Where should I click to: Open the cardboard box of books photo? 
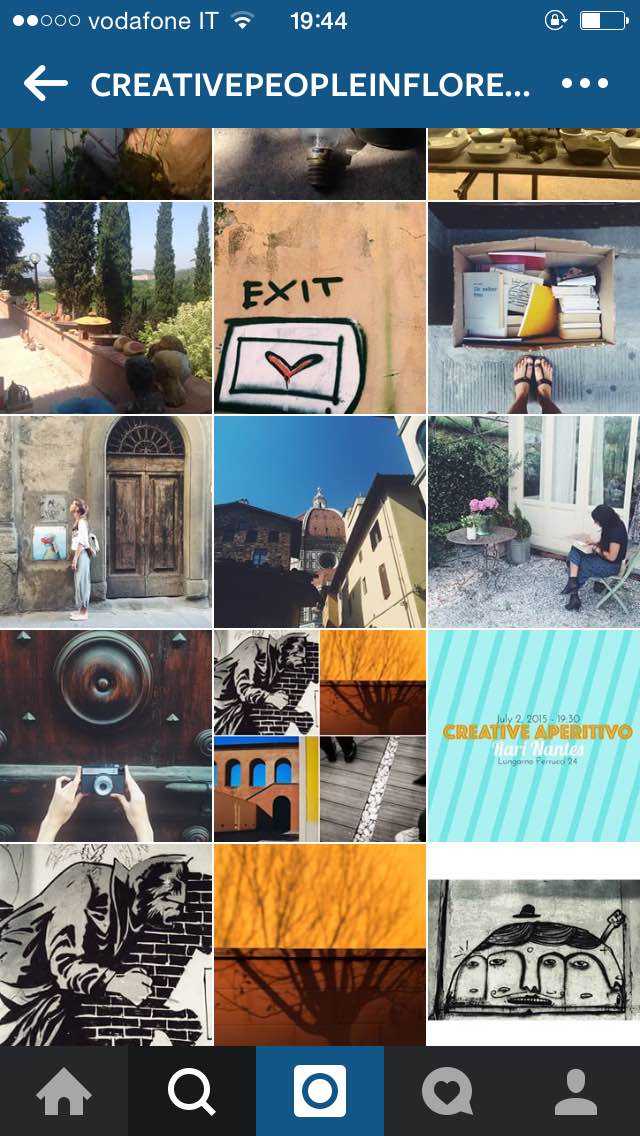click(x=534, y=308)
